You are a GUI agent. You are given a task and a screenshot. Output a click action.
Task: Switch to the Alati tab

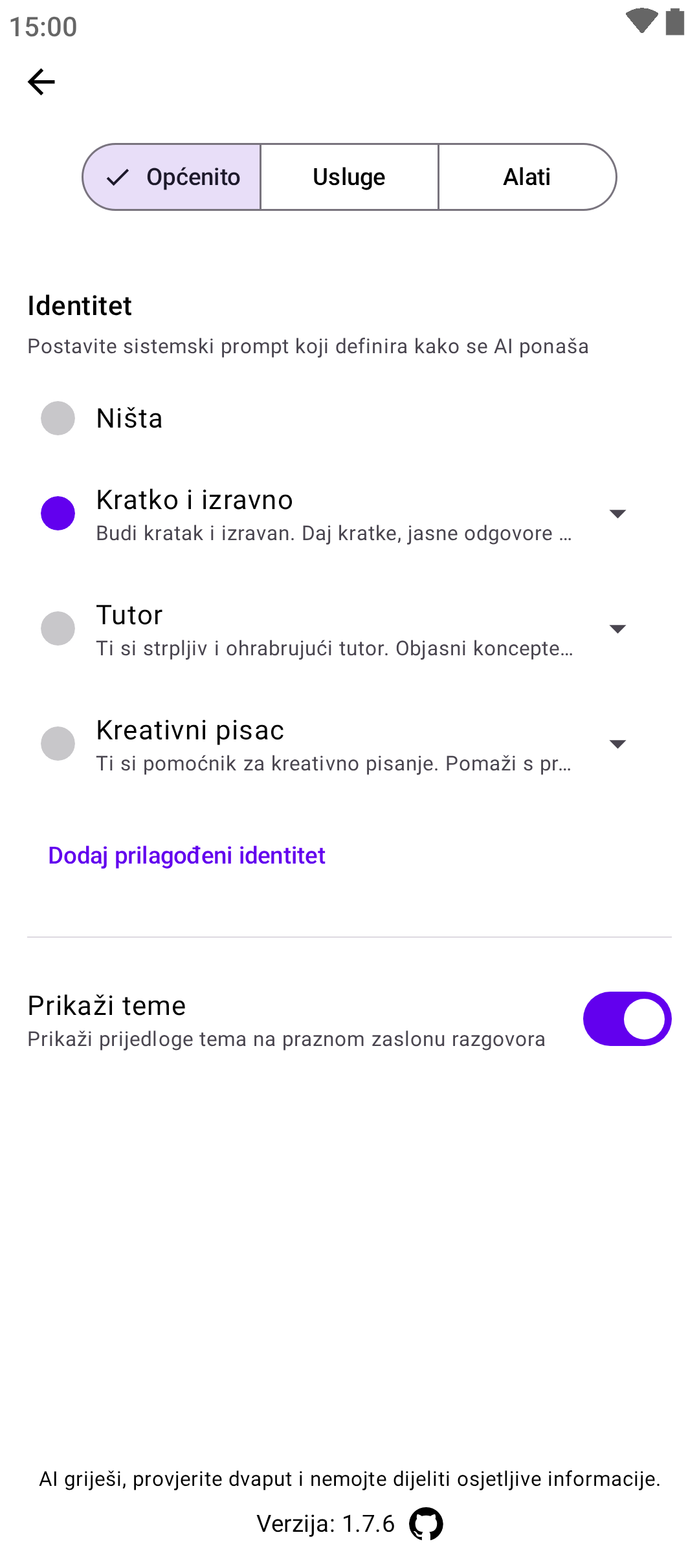(x=527, y=177)
